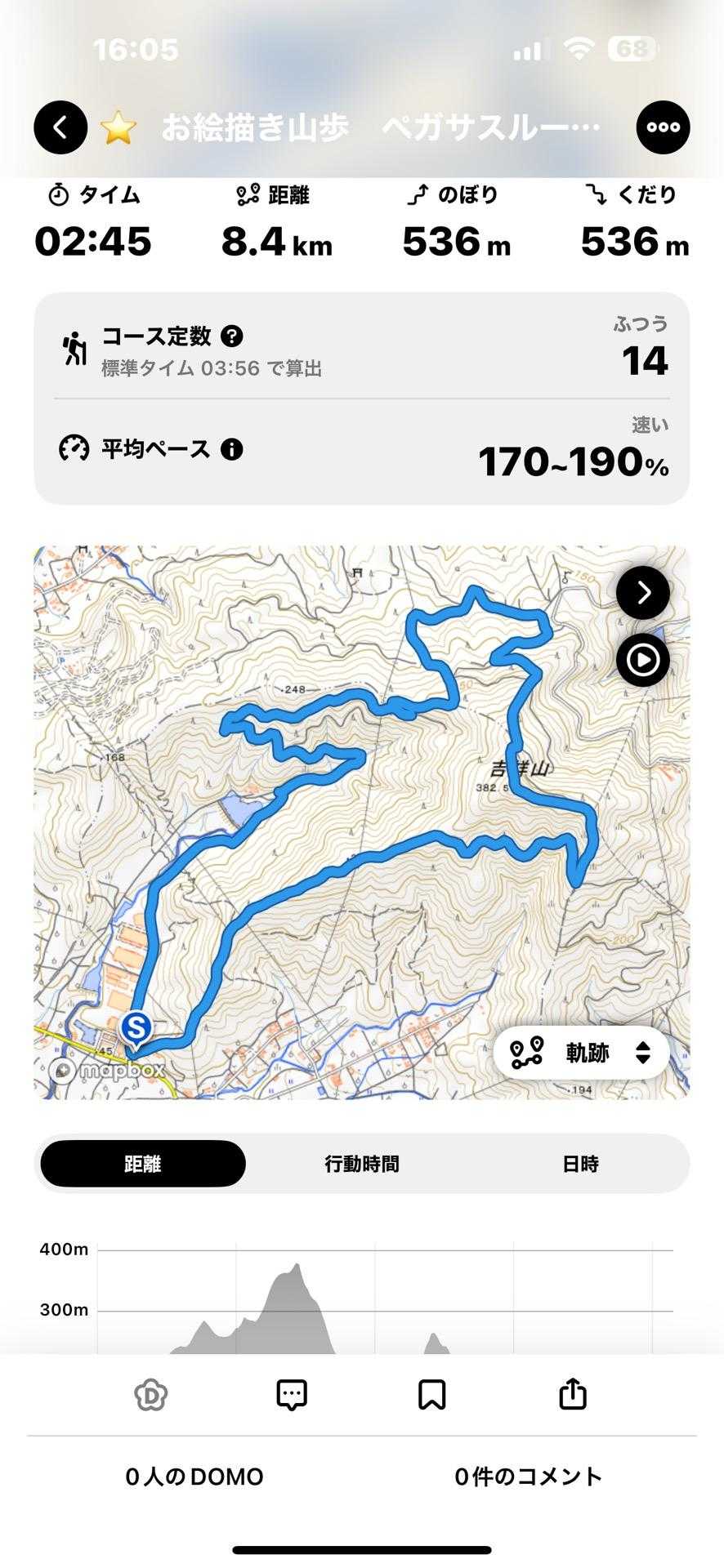View 0件のコメント section

coord(529,1477)
